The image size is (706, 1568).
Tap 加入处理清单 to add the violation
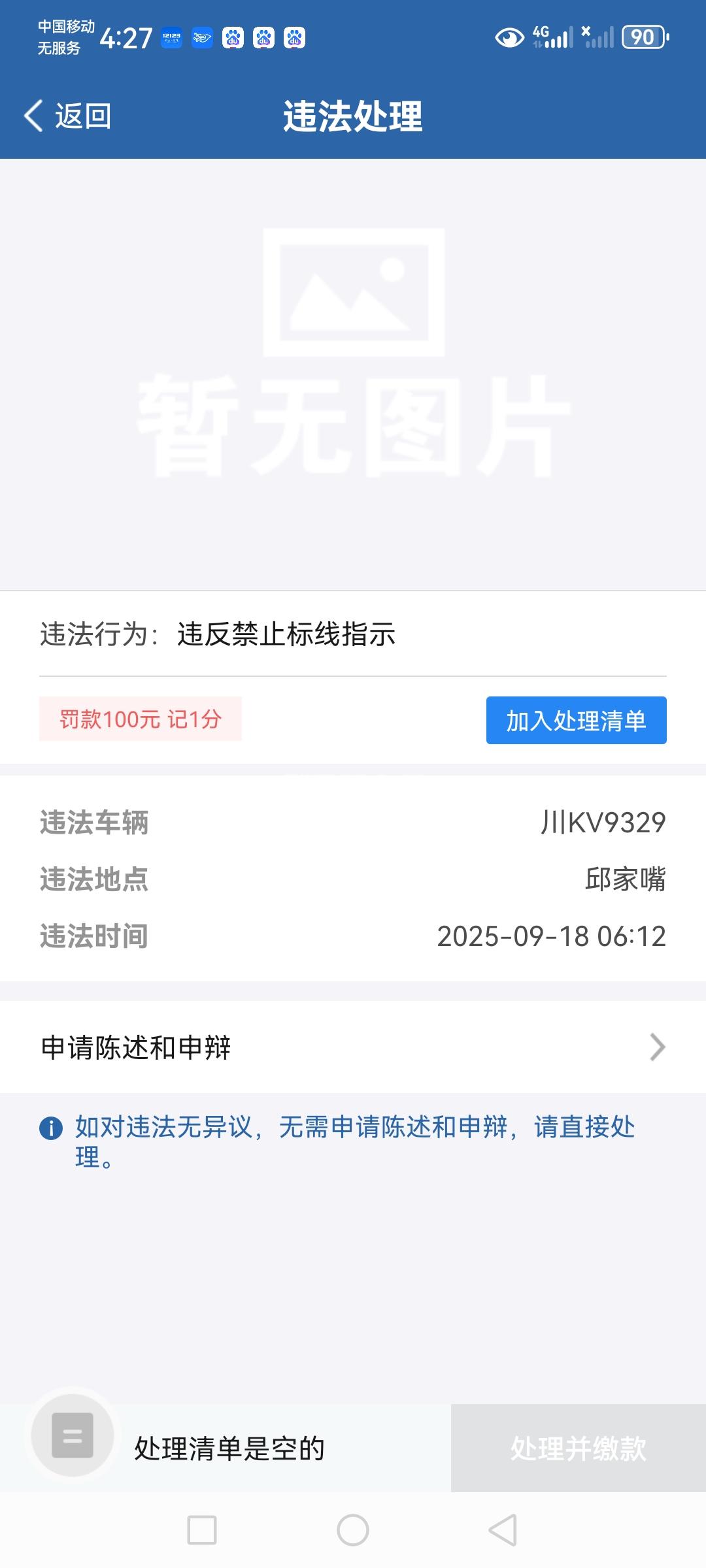click(576, 720)
